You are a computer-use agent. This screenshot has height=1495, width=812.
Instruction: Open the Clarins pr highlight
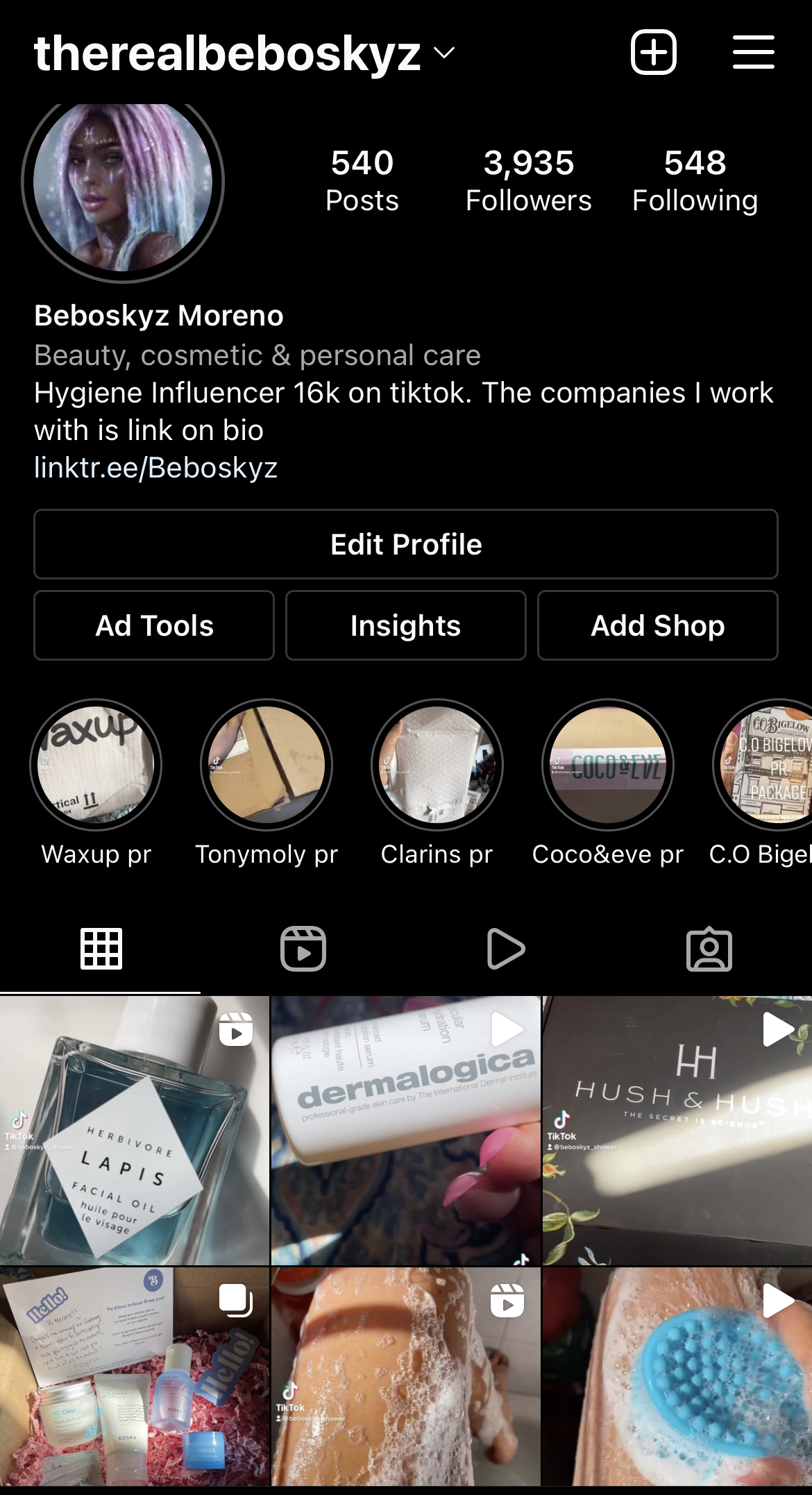437,765
